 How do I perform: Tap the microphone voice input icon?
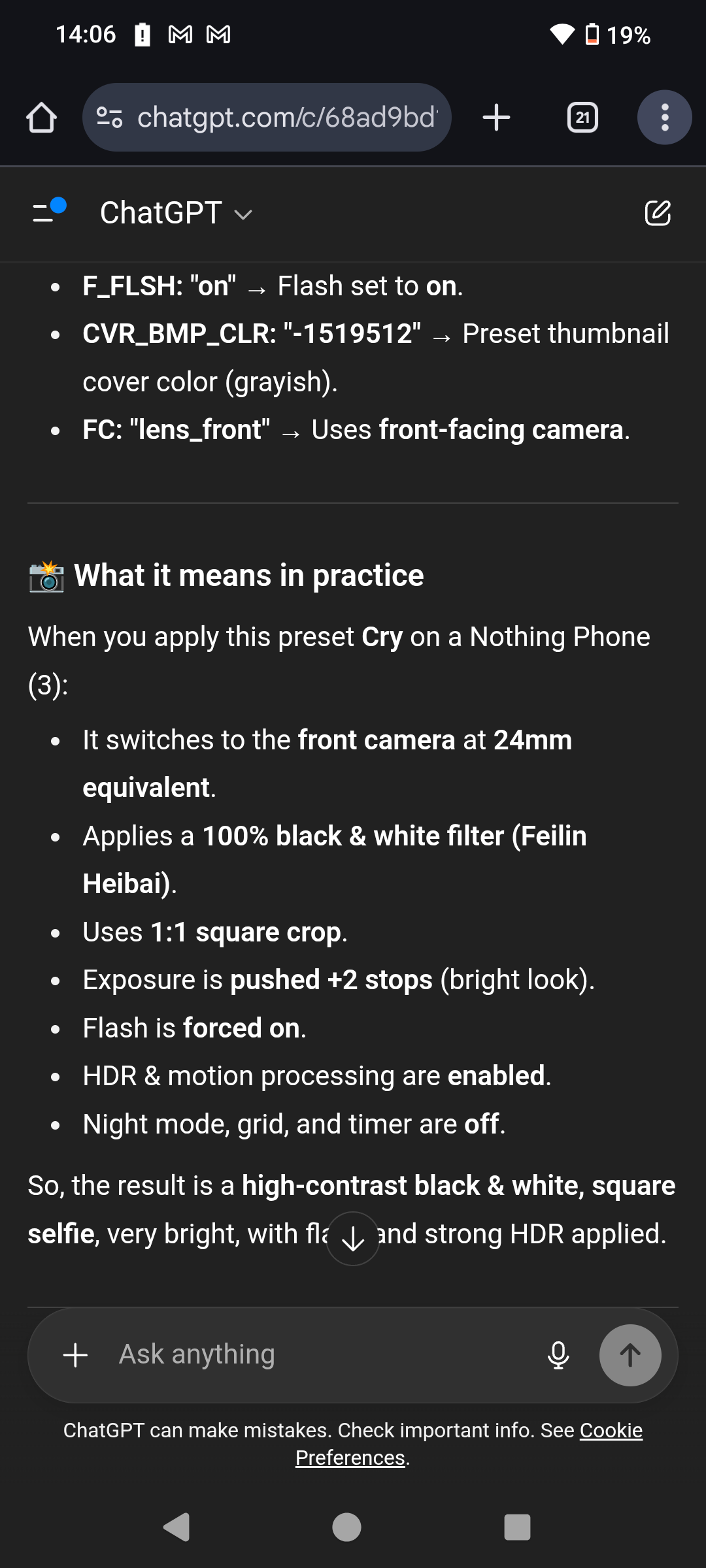pyautogui.click(x=558, y=1354)
